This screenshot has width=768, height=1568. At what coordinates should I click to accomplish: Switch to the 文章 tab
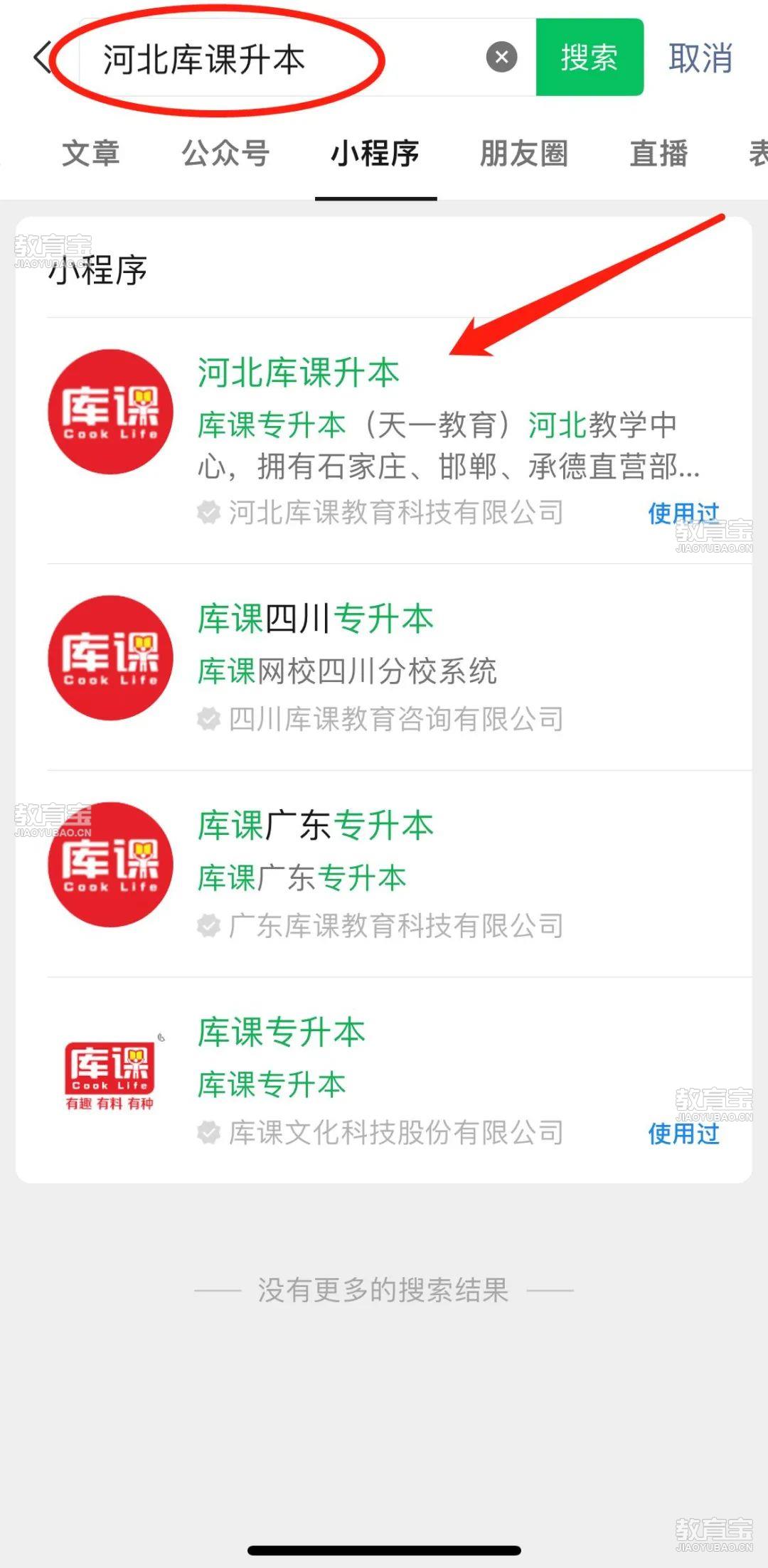(x=91, y=154)
